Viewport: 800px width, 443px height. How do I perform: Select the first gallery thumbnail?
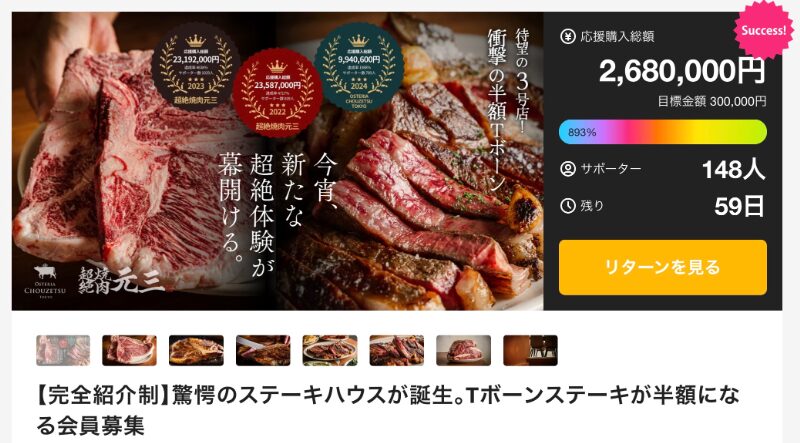click(x=63, y=350)
